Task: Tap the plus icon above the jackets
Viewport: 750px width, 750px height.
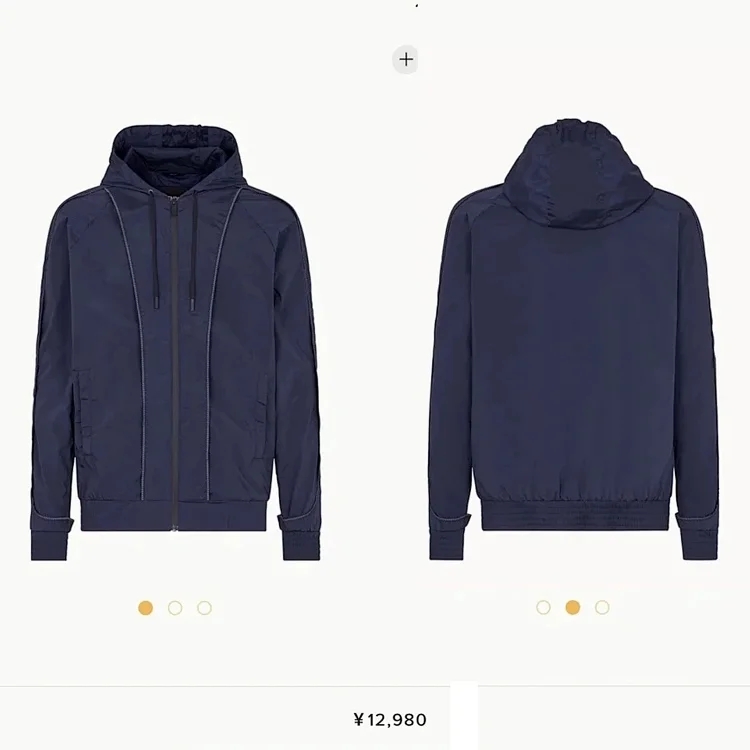Action: [406, 59]
